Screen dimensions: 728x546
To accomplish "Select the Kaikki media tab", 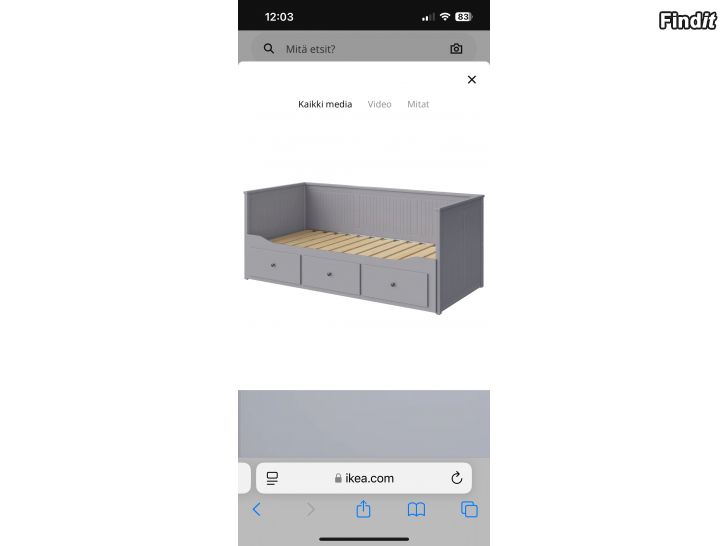I will click(325, 104).
